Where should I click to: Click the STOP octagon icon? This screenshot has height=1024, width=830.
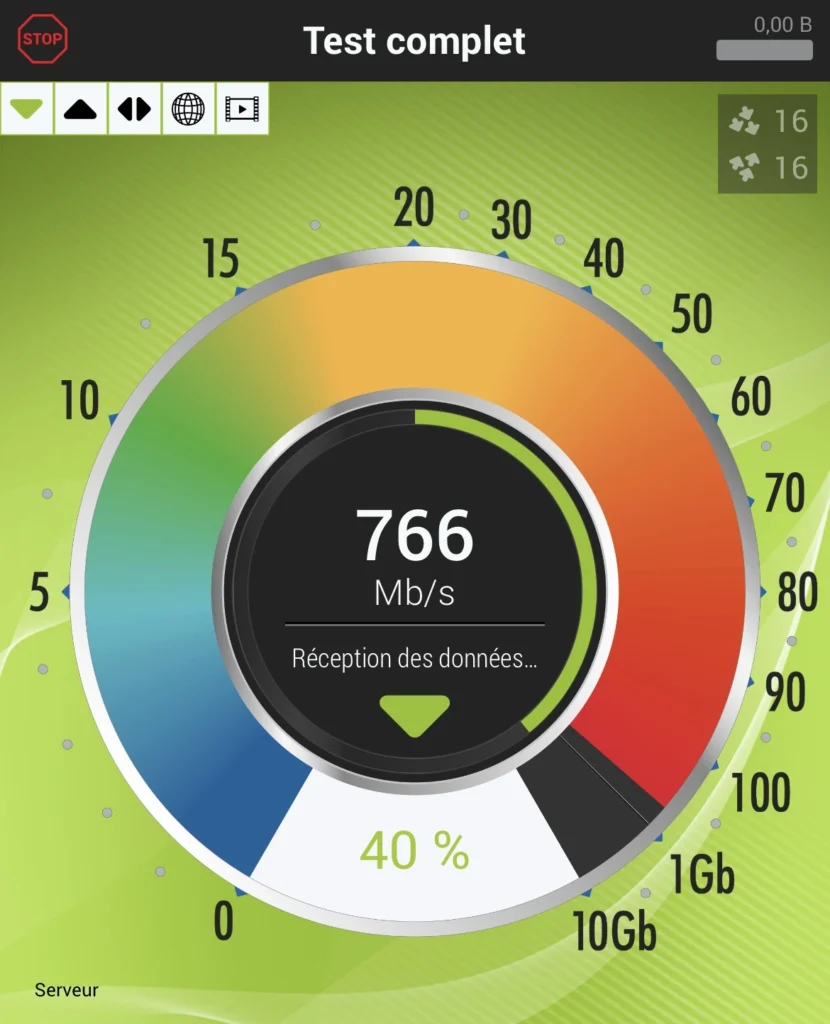(x=40, y=38)
